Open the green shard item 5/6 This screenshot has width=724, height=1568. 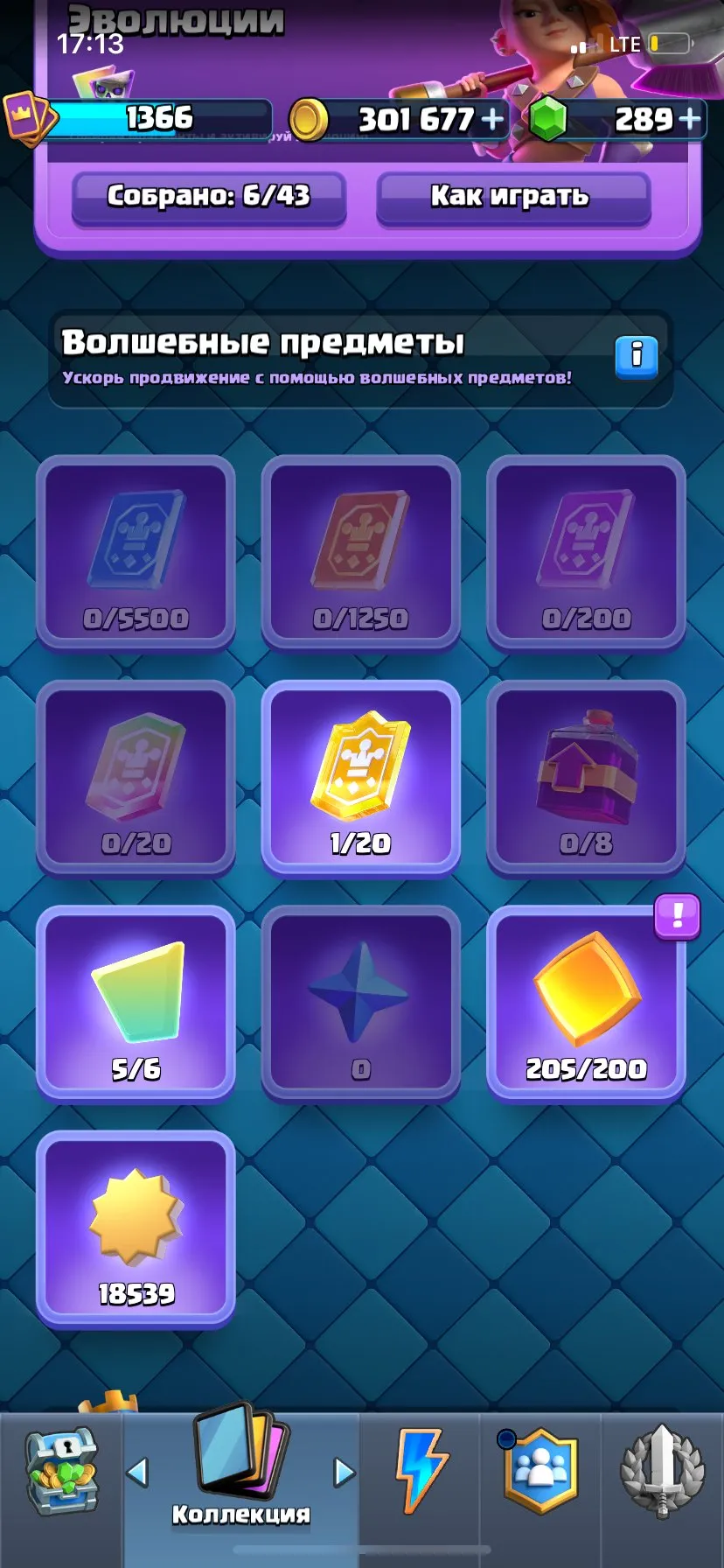pyautogui.click(x=136, y=1003)
